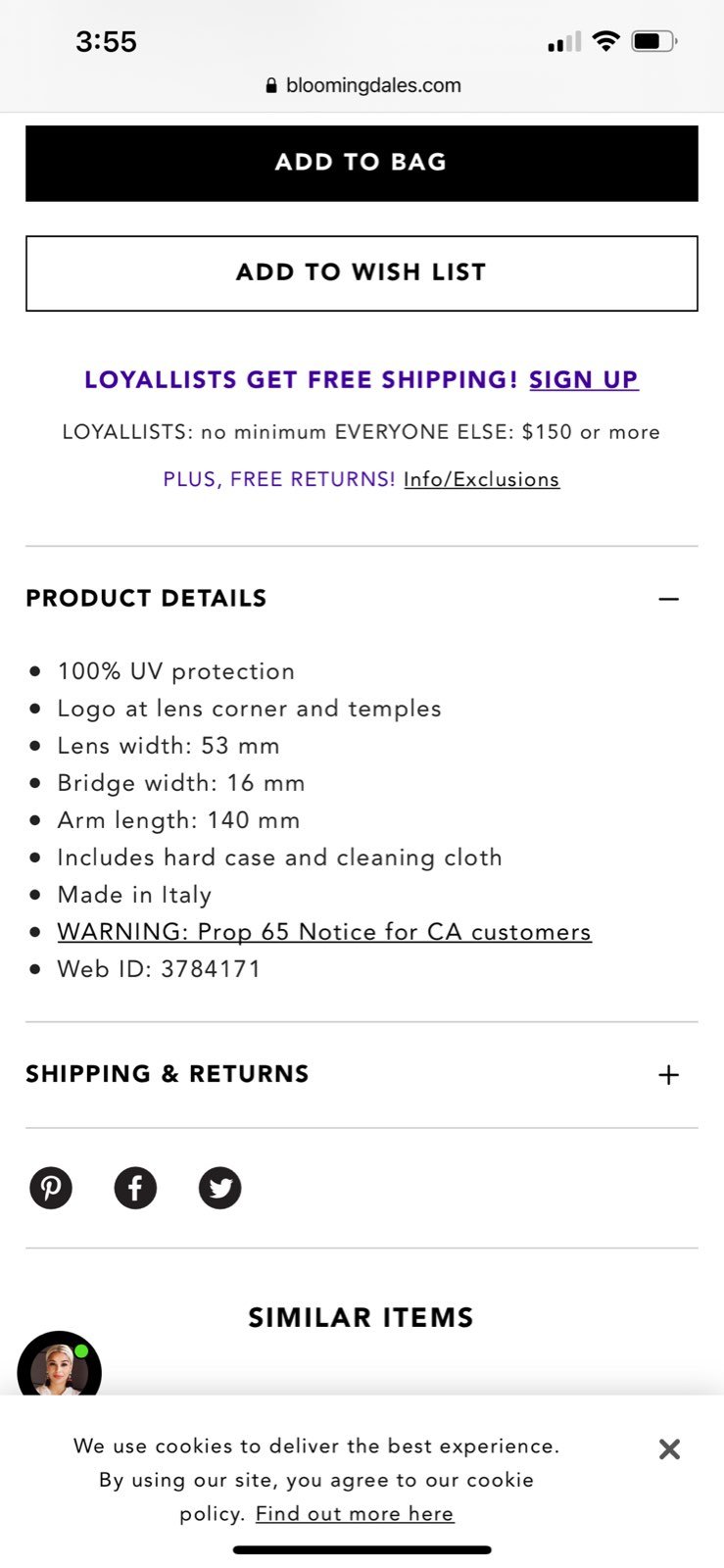Viewport: 724px width, 1568px height.
Task: Dismiss the cookie notice banner
Action: pos(669,1449)
